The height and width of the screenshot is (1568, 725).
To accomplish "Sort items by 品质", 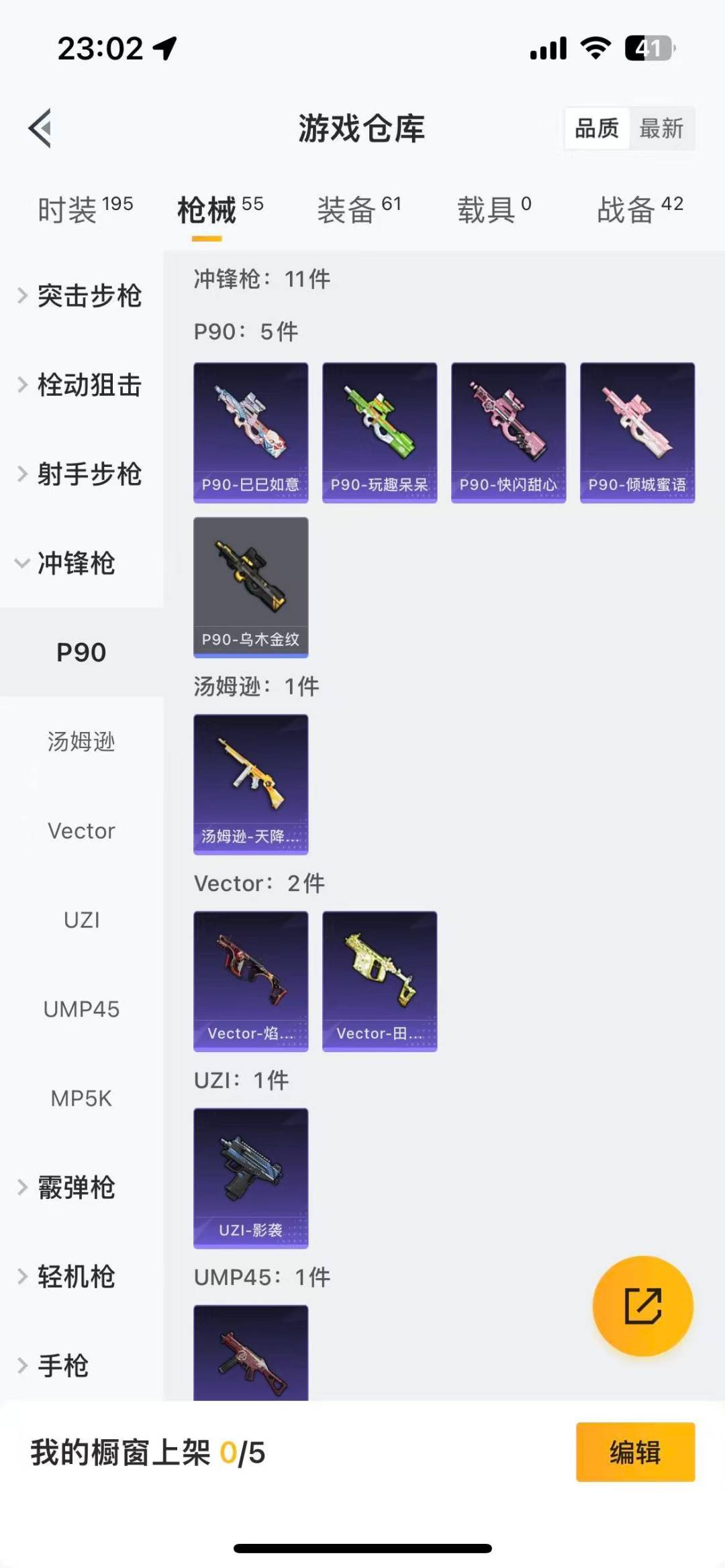I will click(x=597, y=128).
